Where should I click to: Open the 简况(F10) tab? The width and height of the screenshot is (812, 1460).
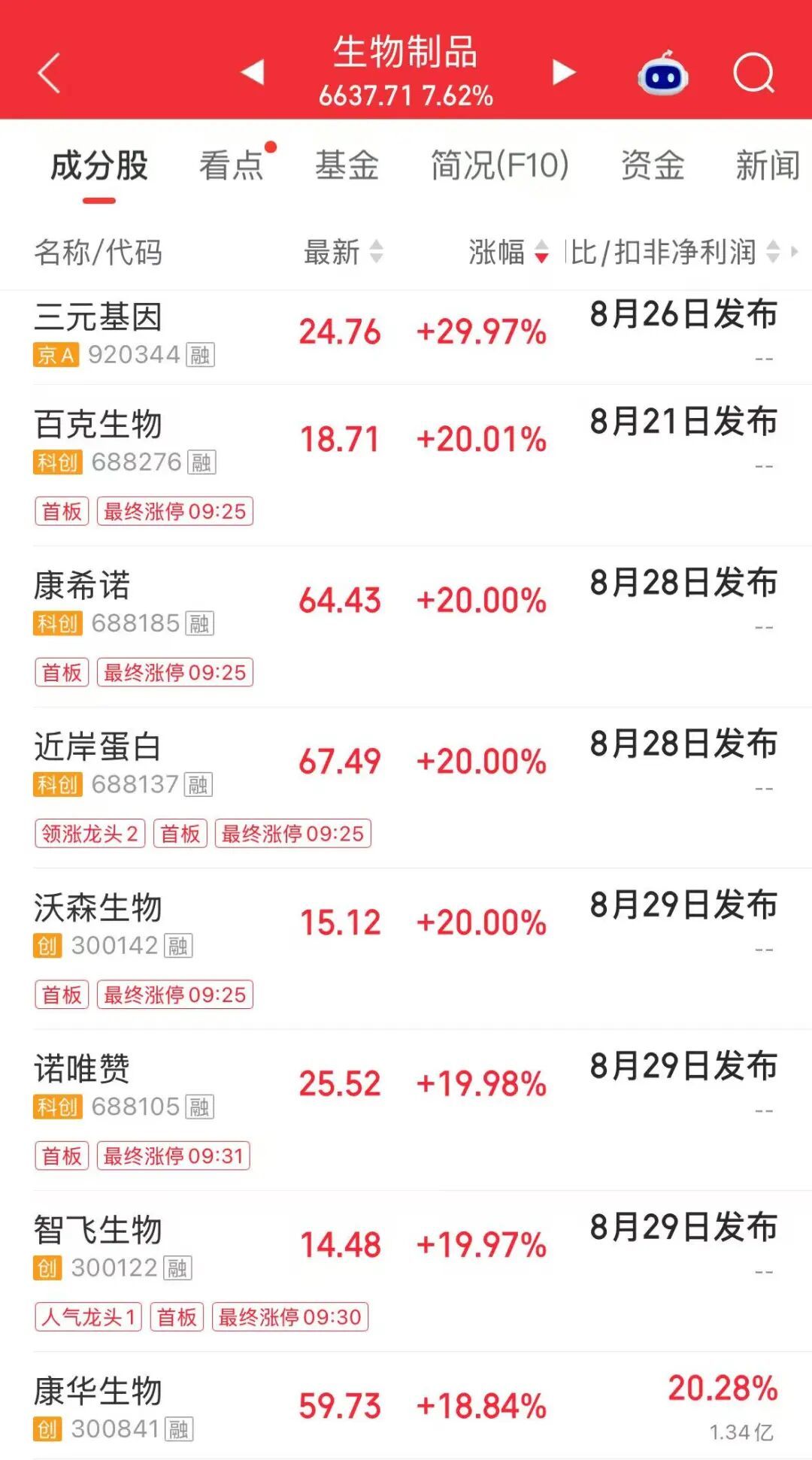tap(499, 165)
